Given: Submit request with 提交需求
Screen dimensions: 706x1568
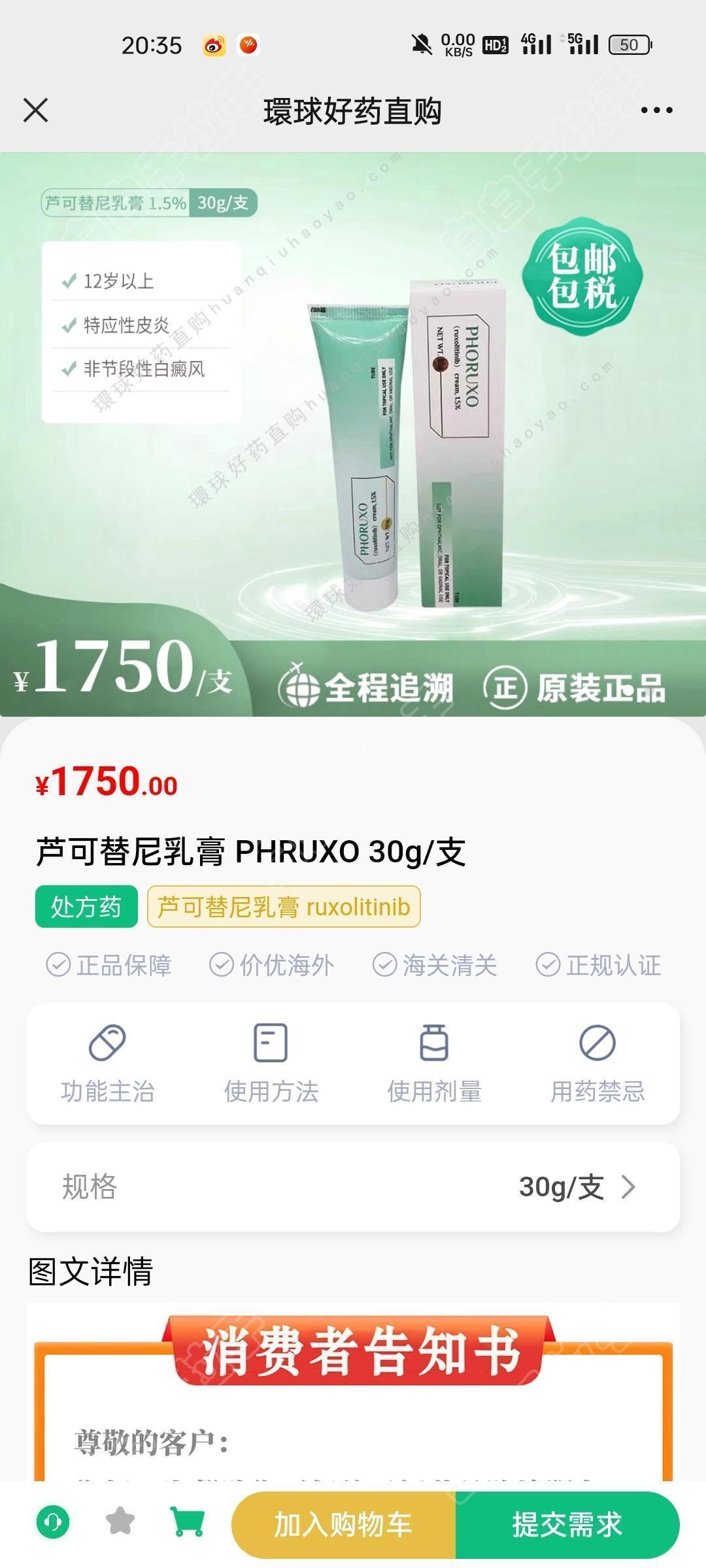Looking at the screenshot, I should [x=567, y=1525].
